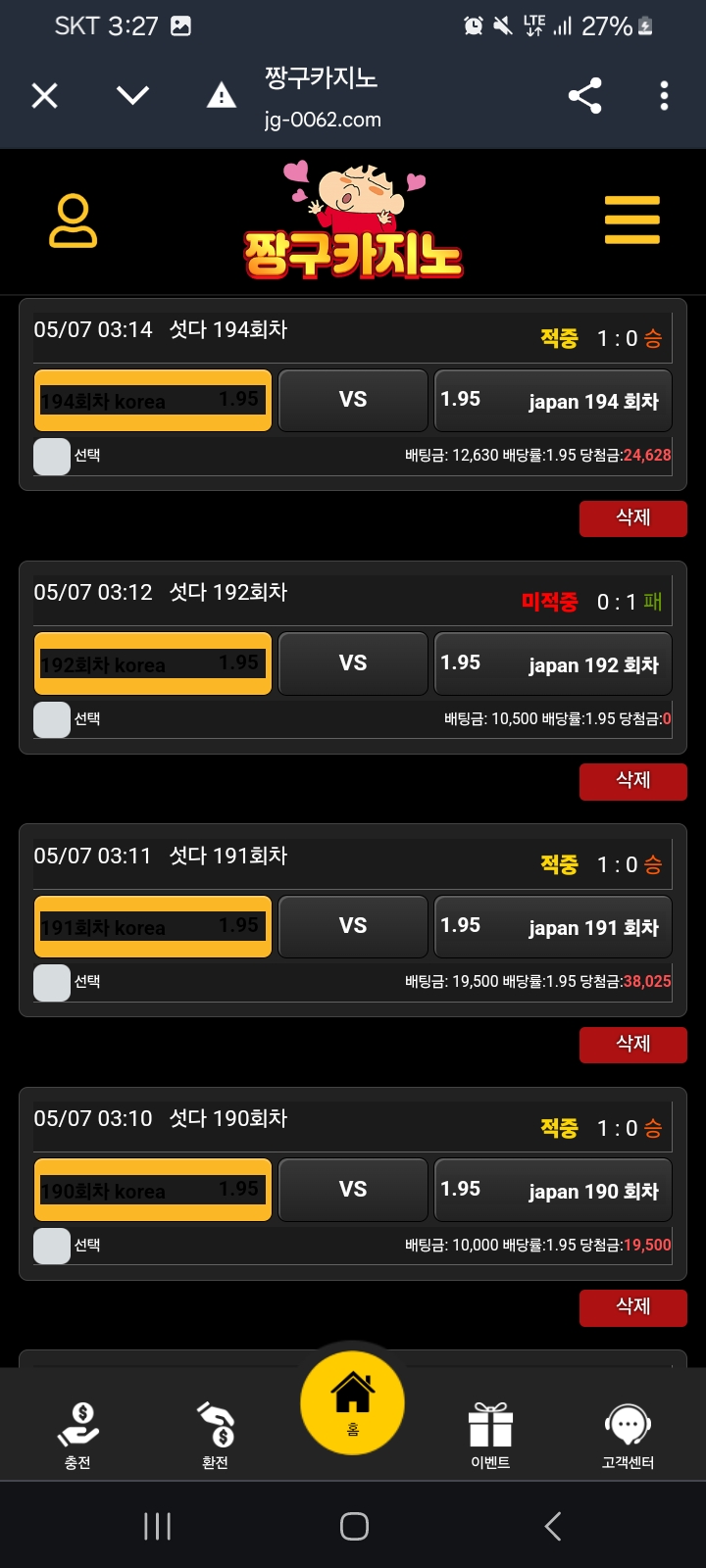Open the 고객센터 customer support tab

(x=628, y=1435)
